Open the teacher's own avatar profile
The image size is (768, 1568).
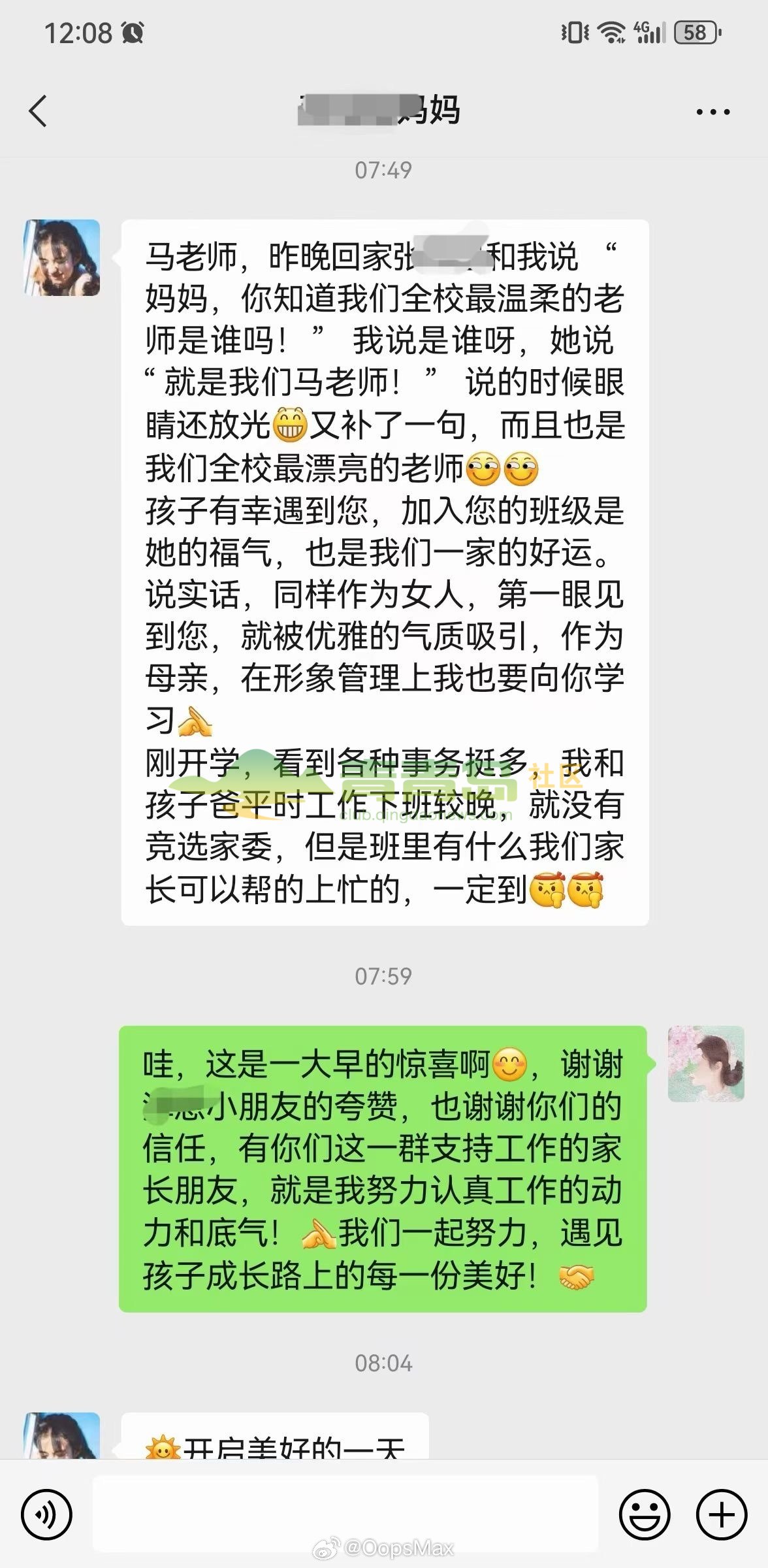coord(705,1064)
